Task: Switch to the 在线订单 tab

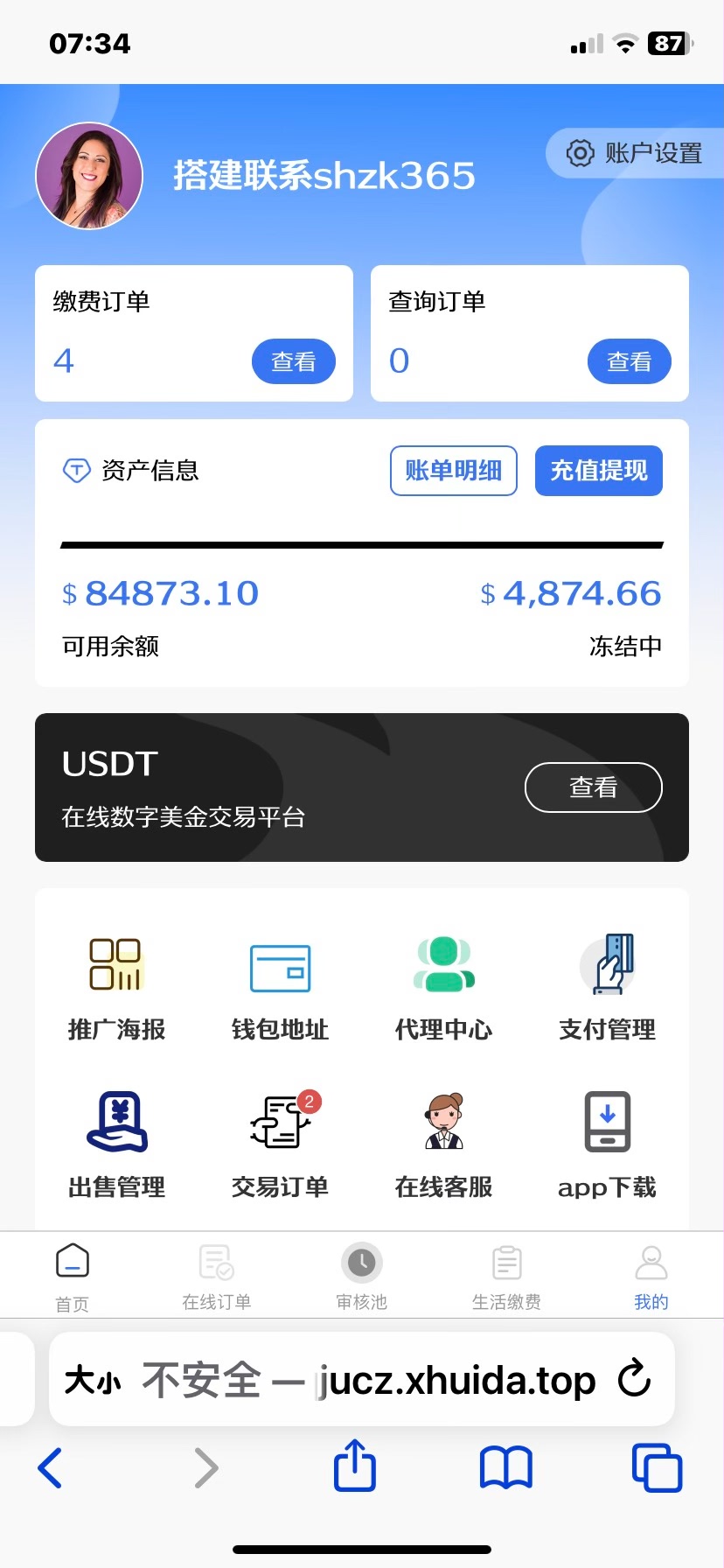Action: tap(216, 1276)
